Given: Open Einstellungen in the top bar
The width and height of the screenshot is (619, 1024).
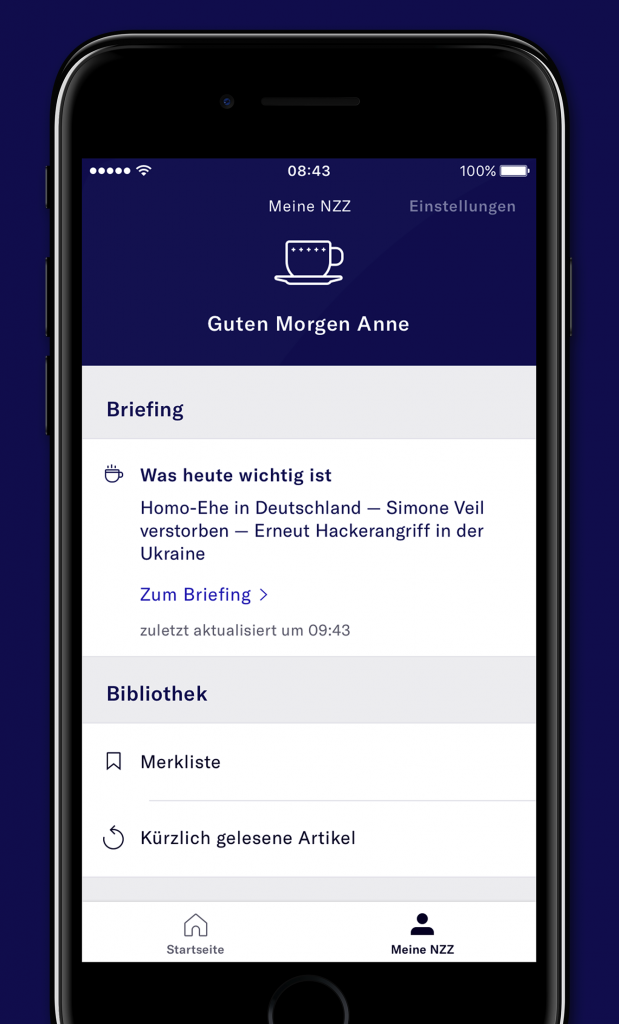Looking at the screenshot, I should click(x=462, y=207).
